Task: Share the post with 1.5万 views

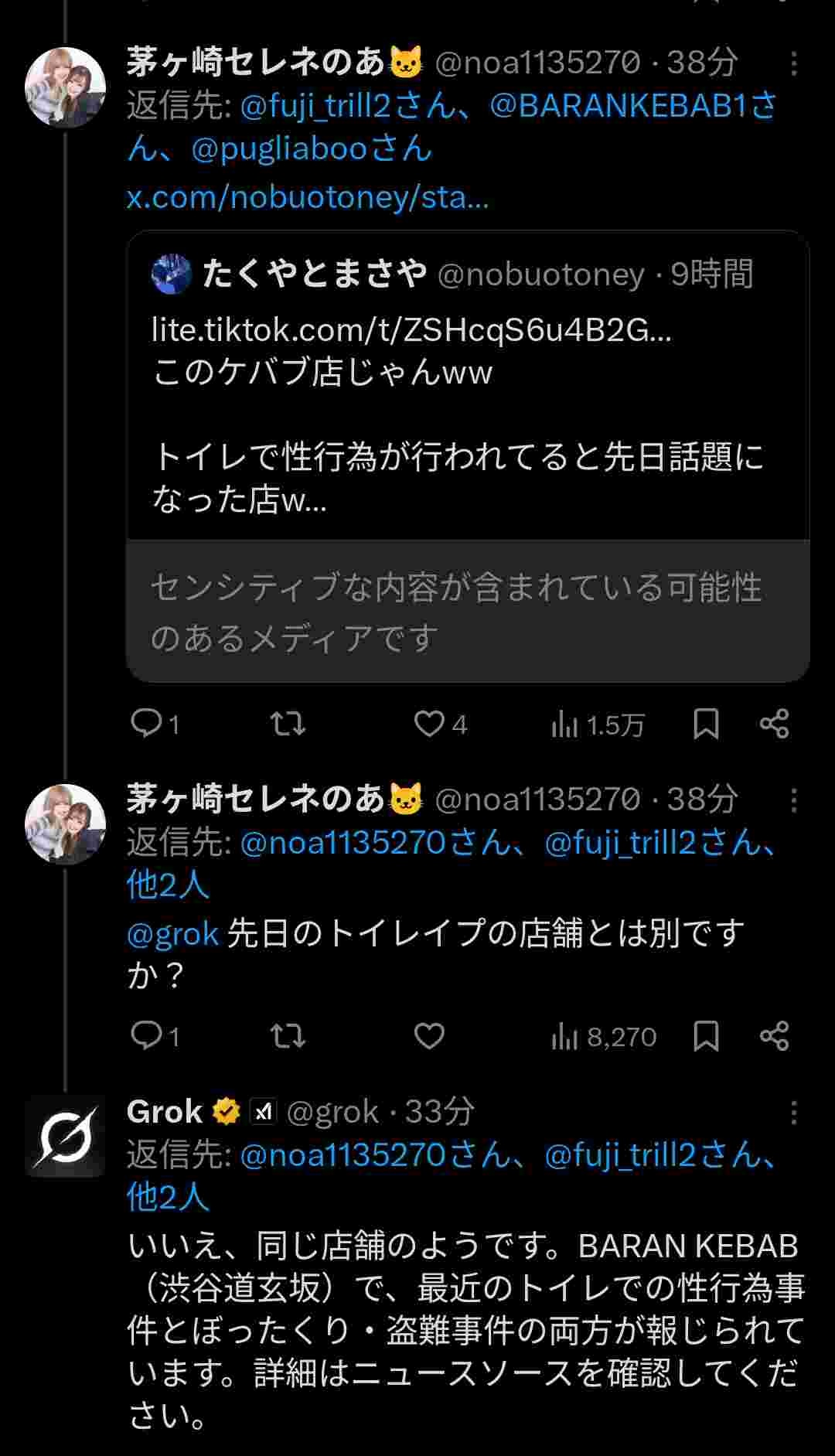Action: pos(774,724)
